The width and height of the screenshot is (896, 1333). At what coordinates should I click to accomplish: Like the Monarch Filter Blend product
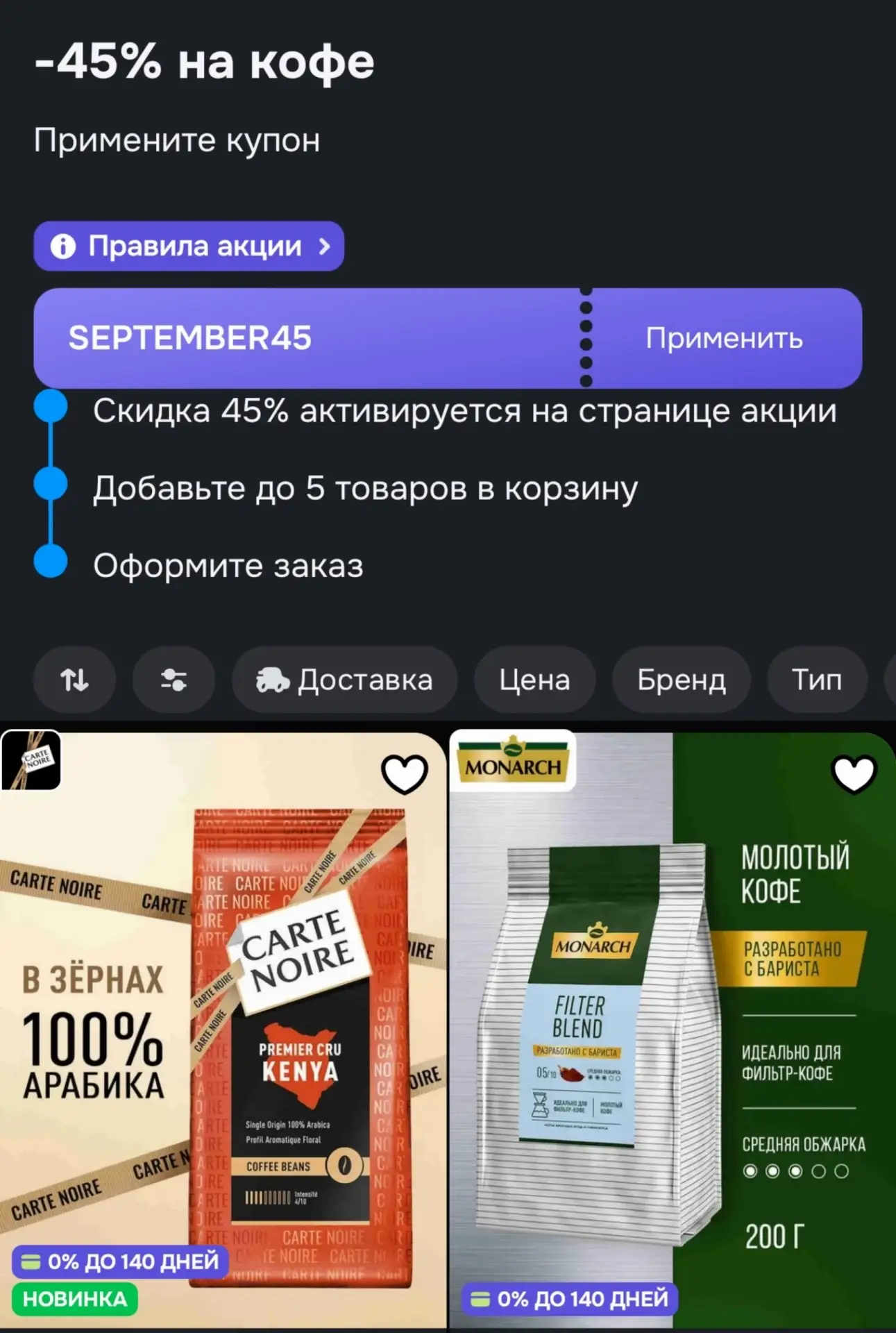click(x=854, y=773)
